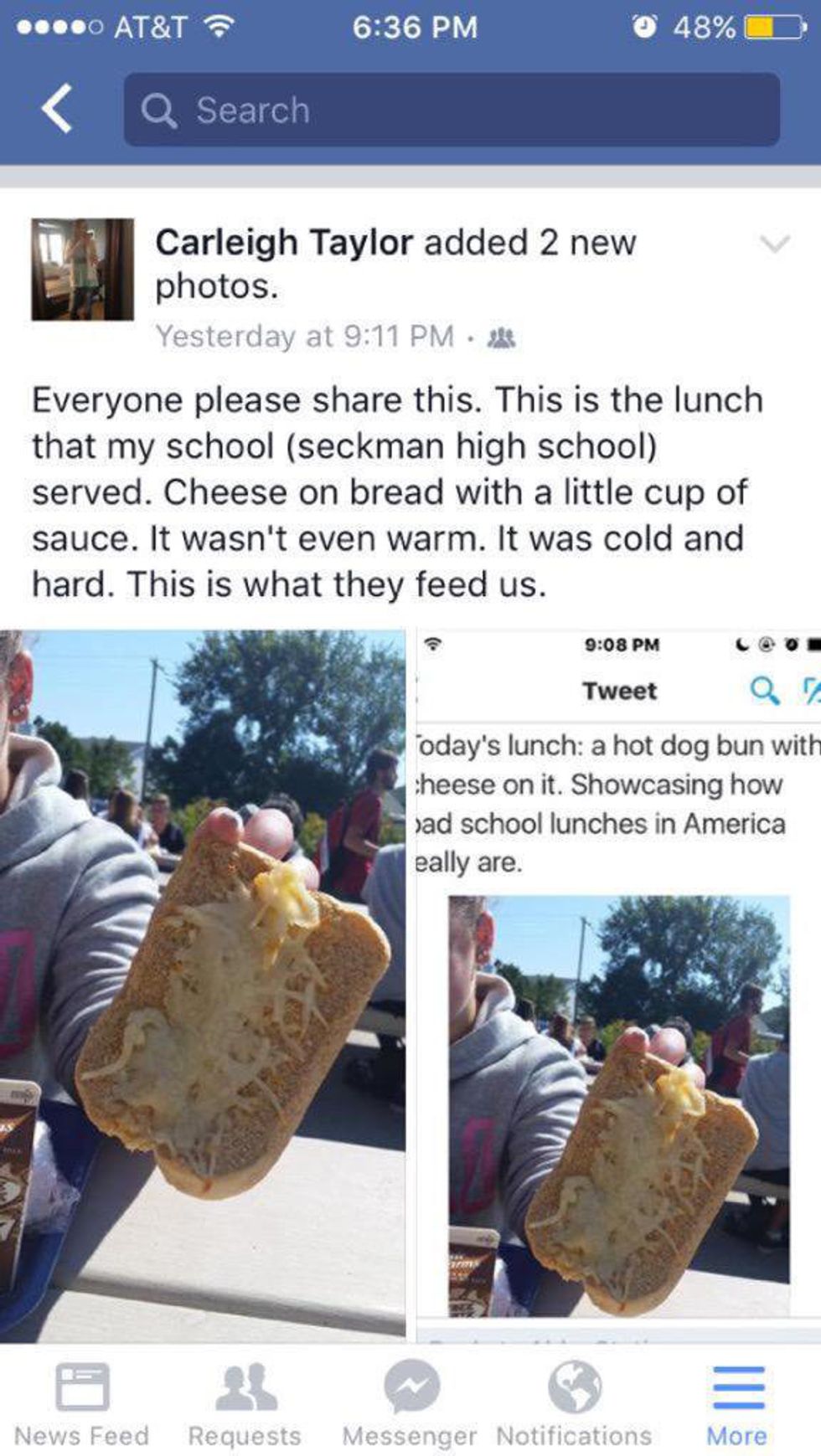Viewport: 821px width, 1456px height.
Task: View the Notifications tab
Action: click(574, 1406)
